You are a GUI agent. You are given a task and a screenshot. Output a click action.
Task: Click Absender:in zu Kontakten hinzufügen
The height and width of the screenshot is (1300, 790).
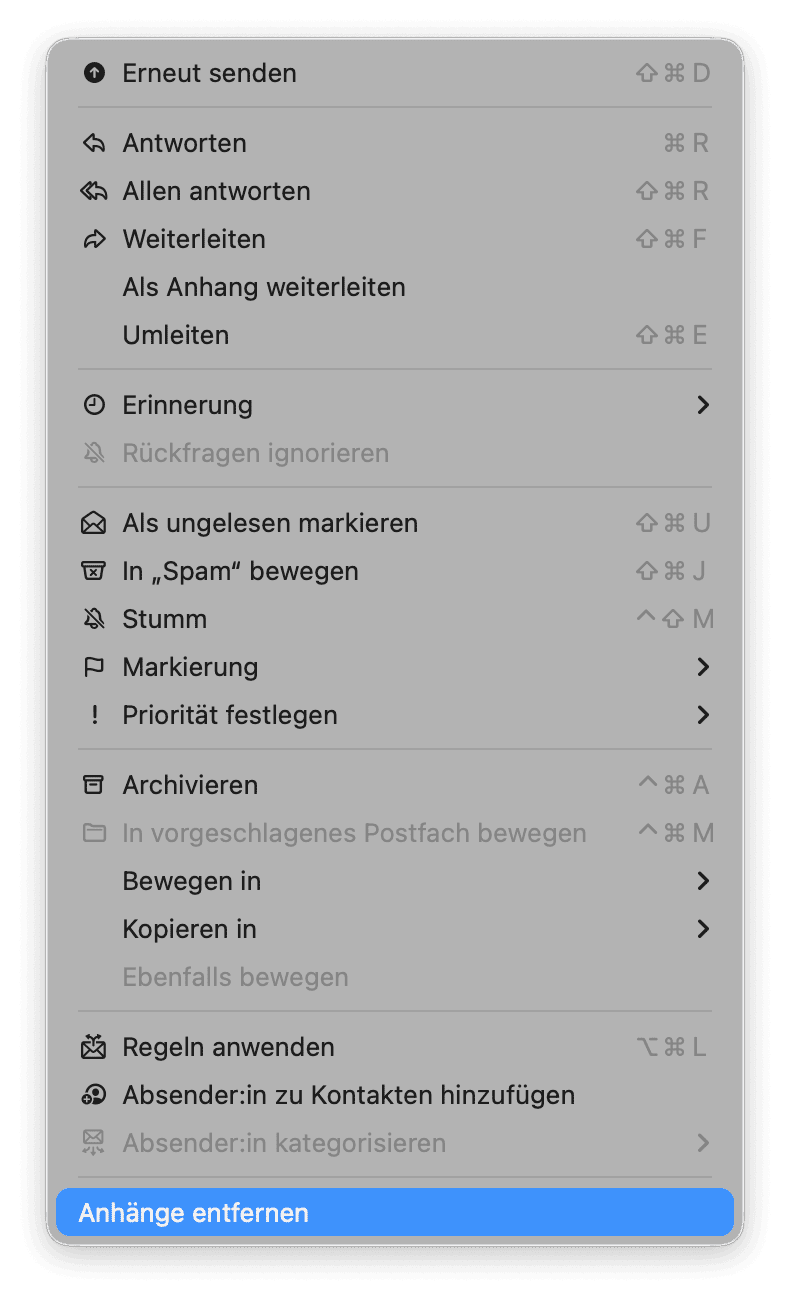click(x=348, y=1095)
